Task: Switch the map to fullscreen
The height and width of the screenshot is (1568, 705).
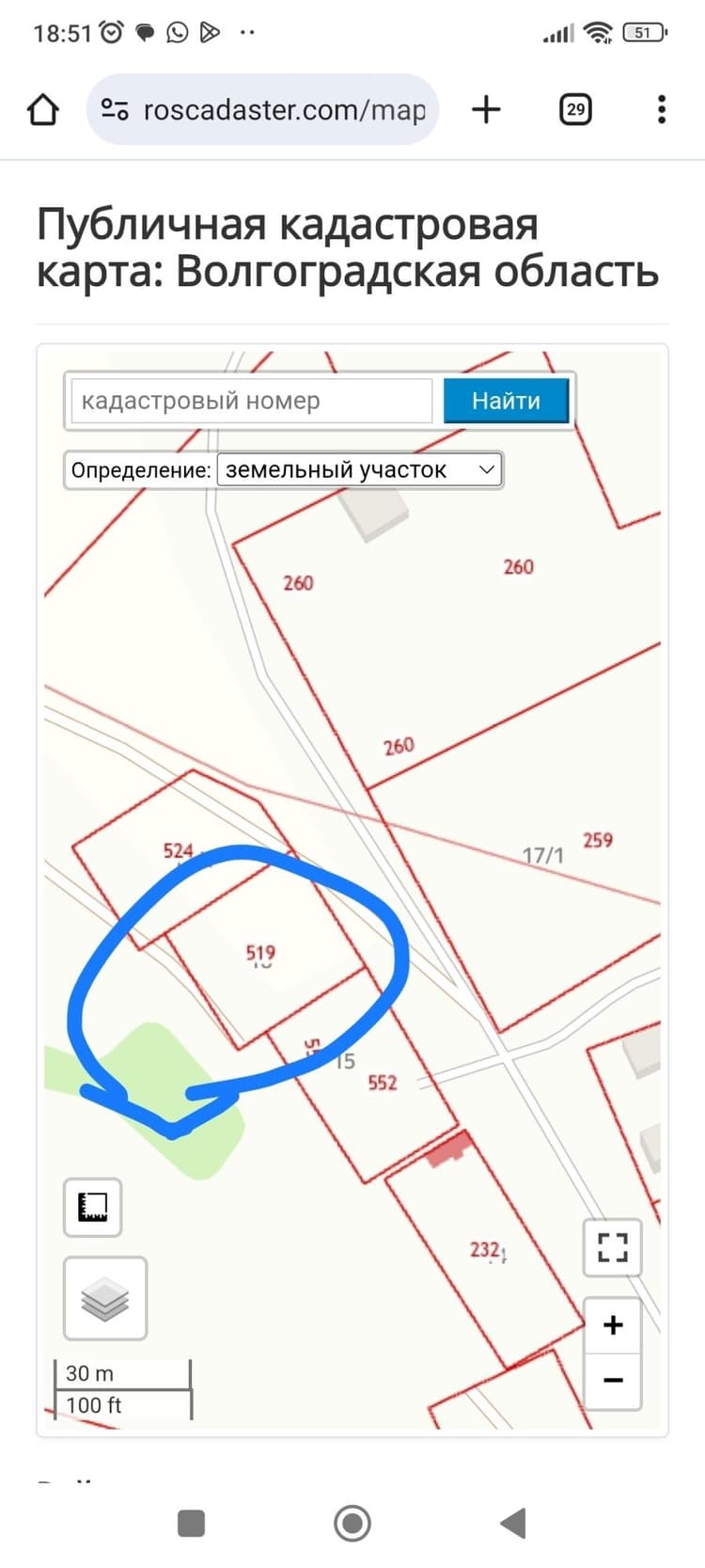Action: 613,1247
